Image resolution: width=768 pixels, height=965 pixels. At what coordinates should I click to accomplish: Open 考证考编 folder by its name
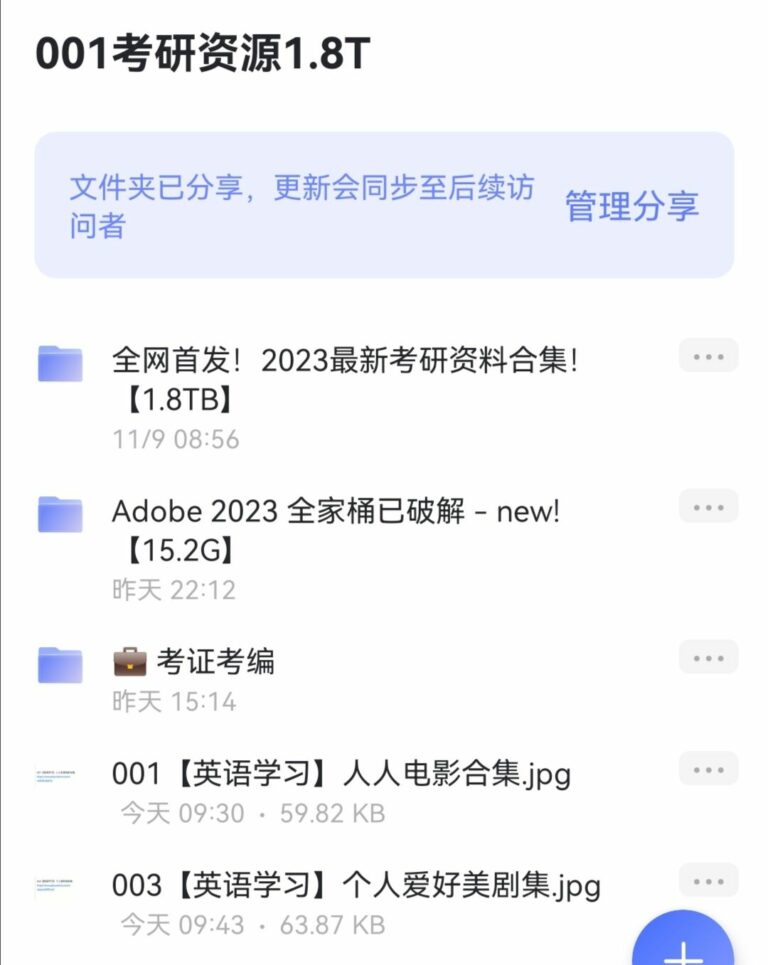click(210, 658)
